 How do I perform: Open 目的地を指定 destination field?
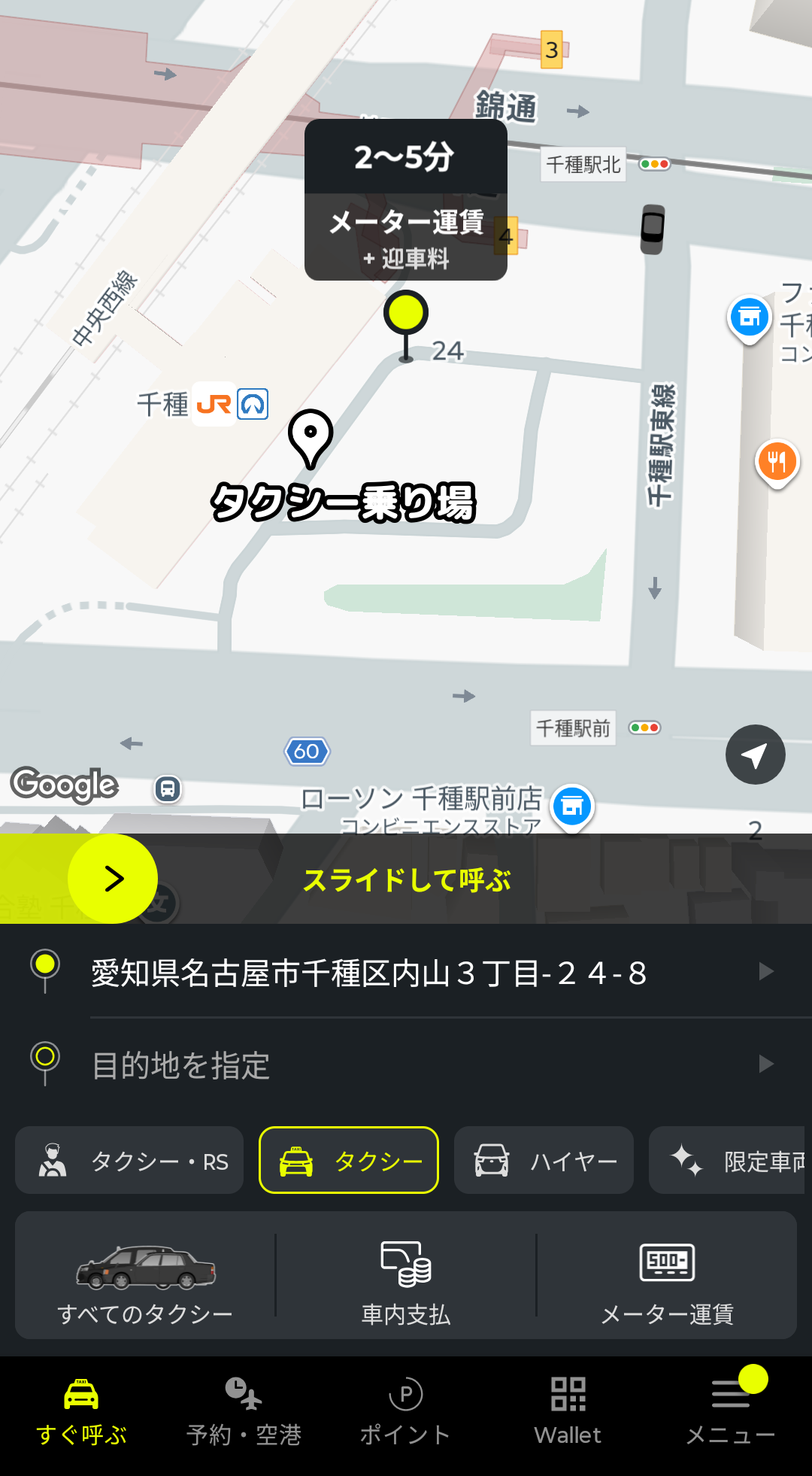(406, 1064)
